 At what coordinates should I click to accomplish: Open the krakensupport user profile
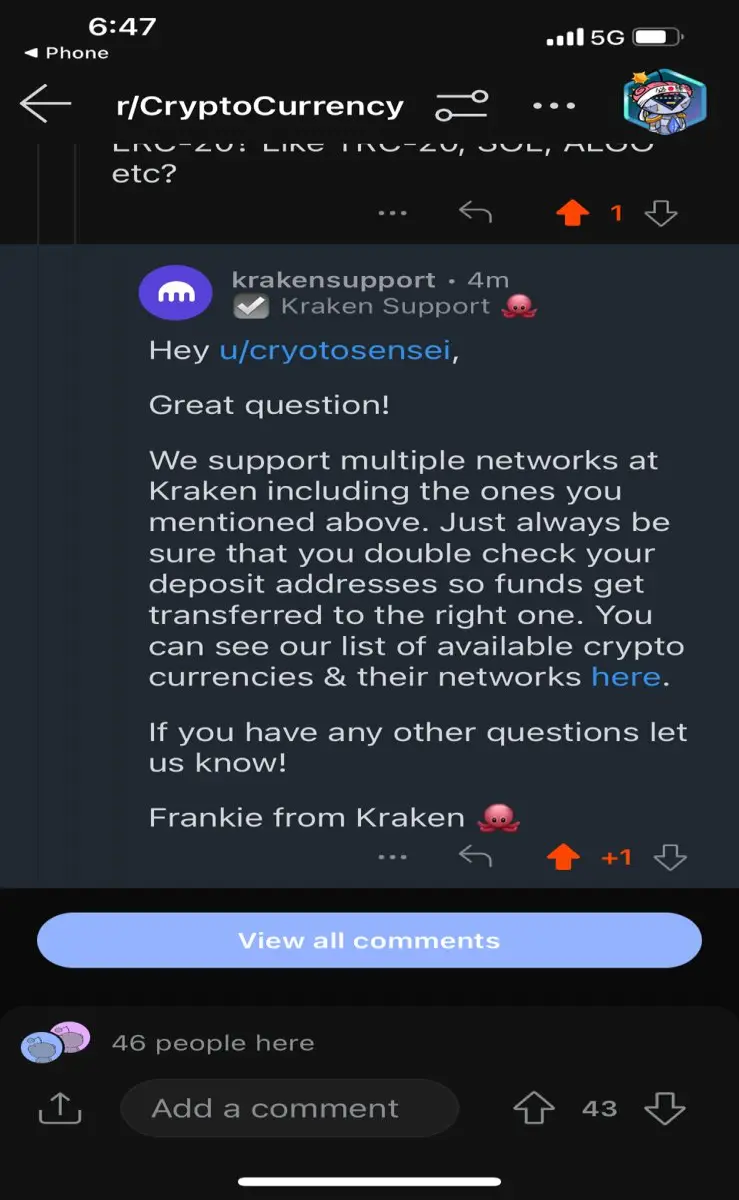[x=333, y=280]
